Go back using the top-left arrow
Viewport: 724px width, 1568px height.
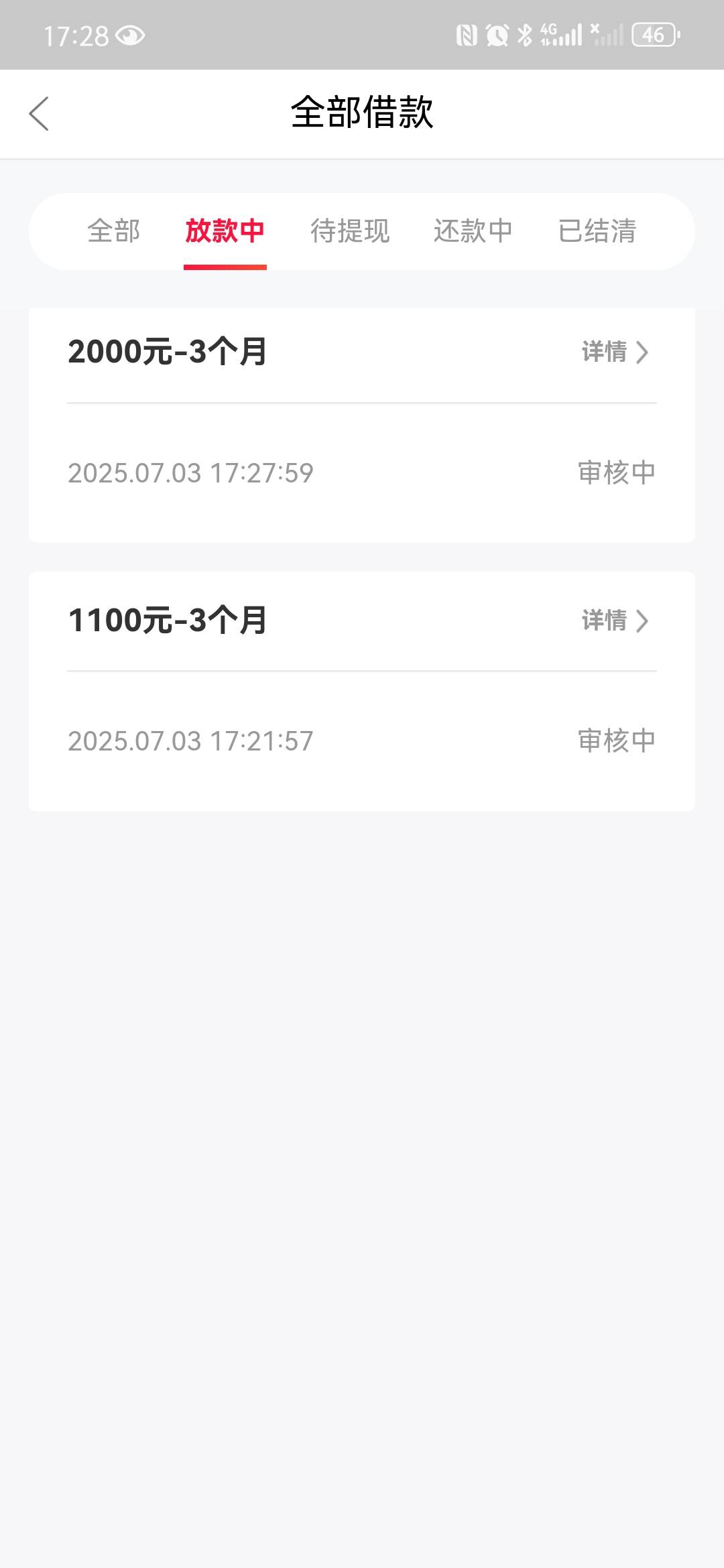(39, 113)
